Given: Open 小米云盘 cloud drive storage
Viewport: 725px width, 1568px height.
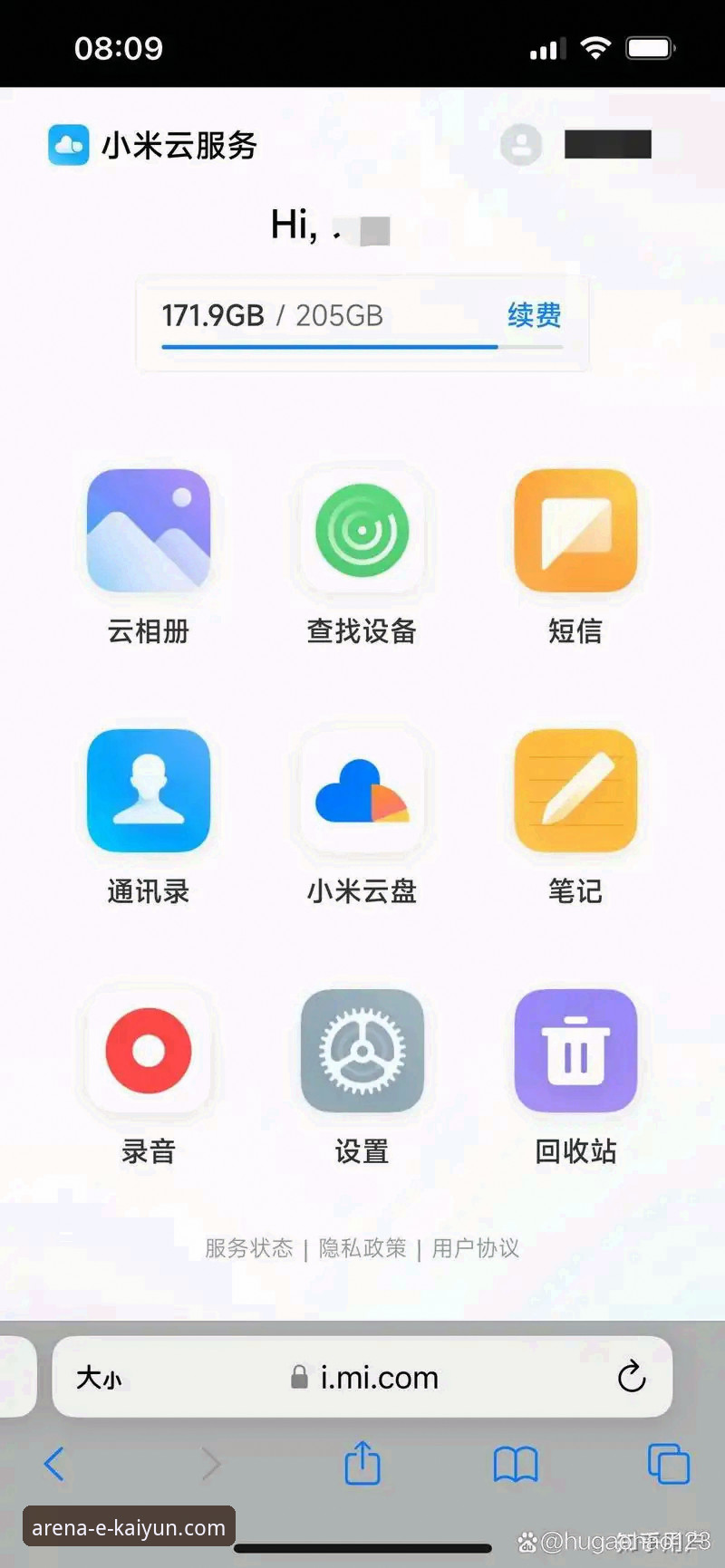Looking at the screenshot, I should 362,791.
